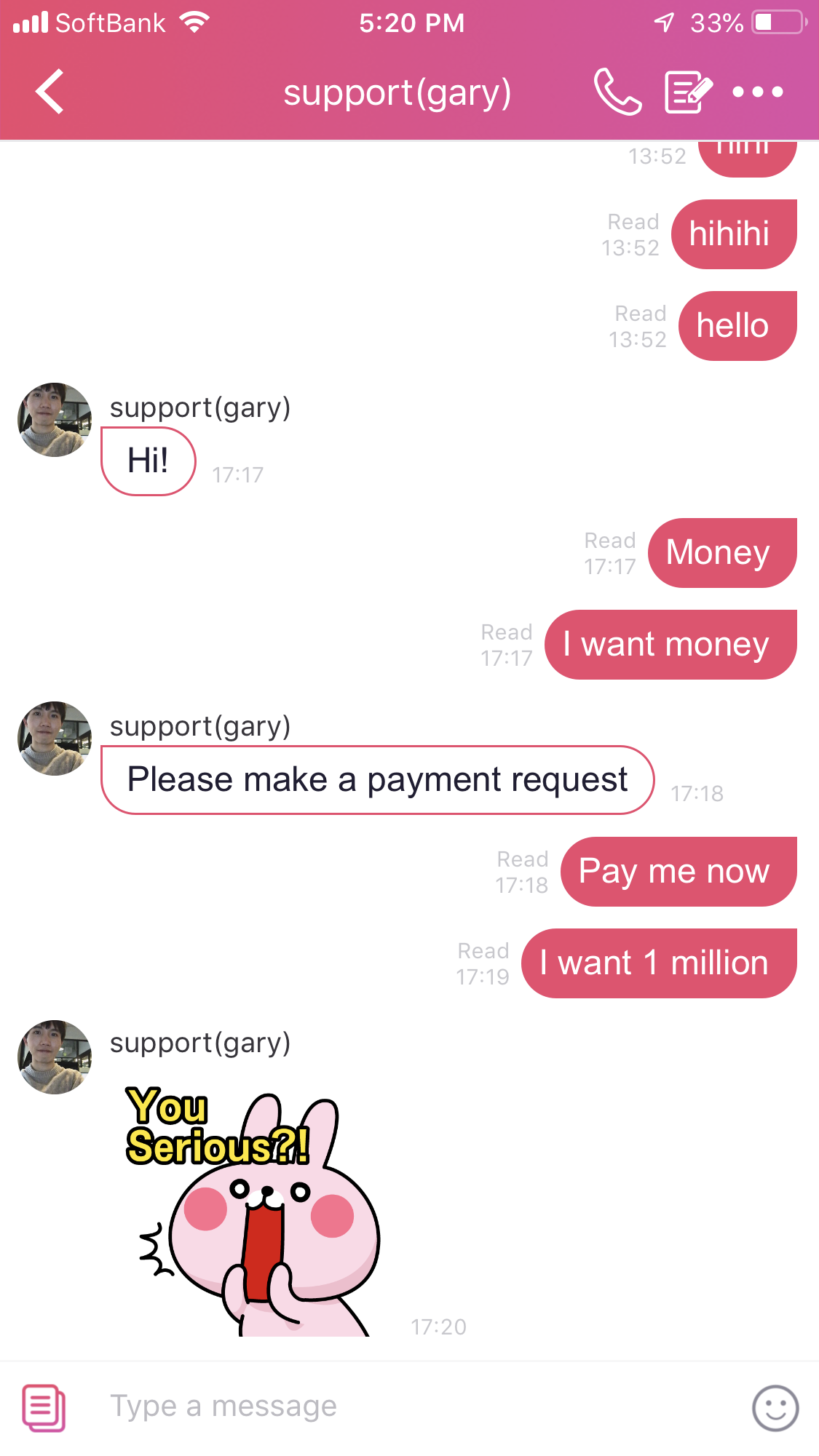The image size is (819, 1456).
Task: Open the note edit icon
Action: (x=688, y=92)
